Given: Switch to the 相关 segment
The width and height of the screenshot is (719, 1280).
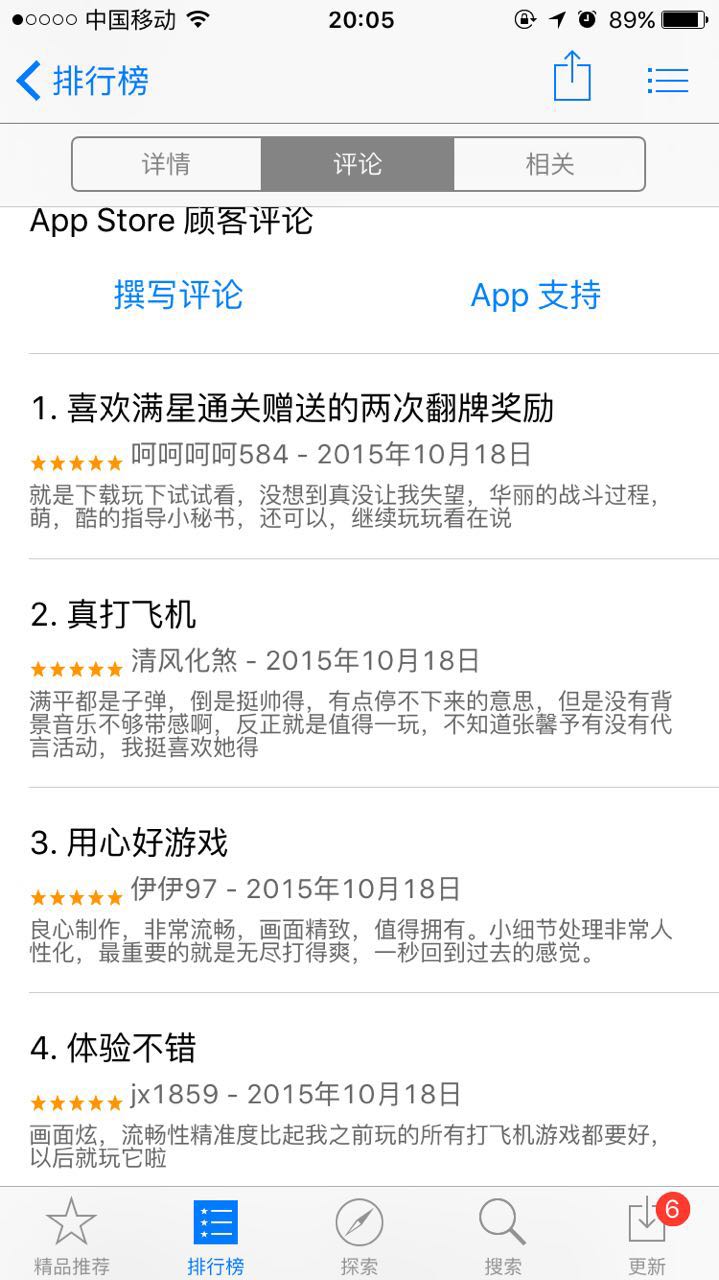Looking at the screenshot, I should tap(549, 164).
